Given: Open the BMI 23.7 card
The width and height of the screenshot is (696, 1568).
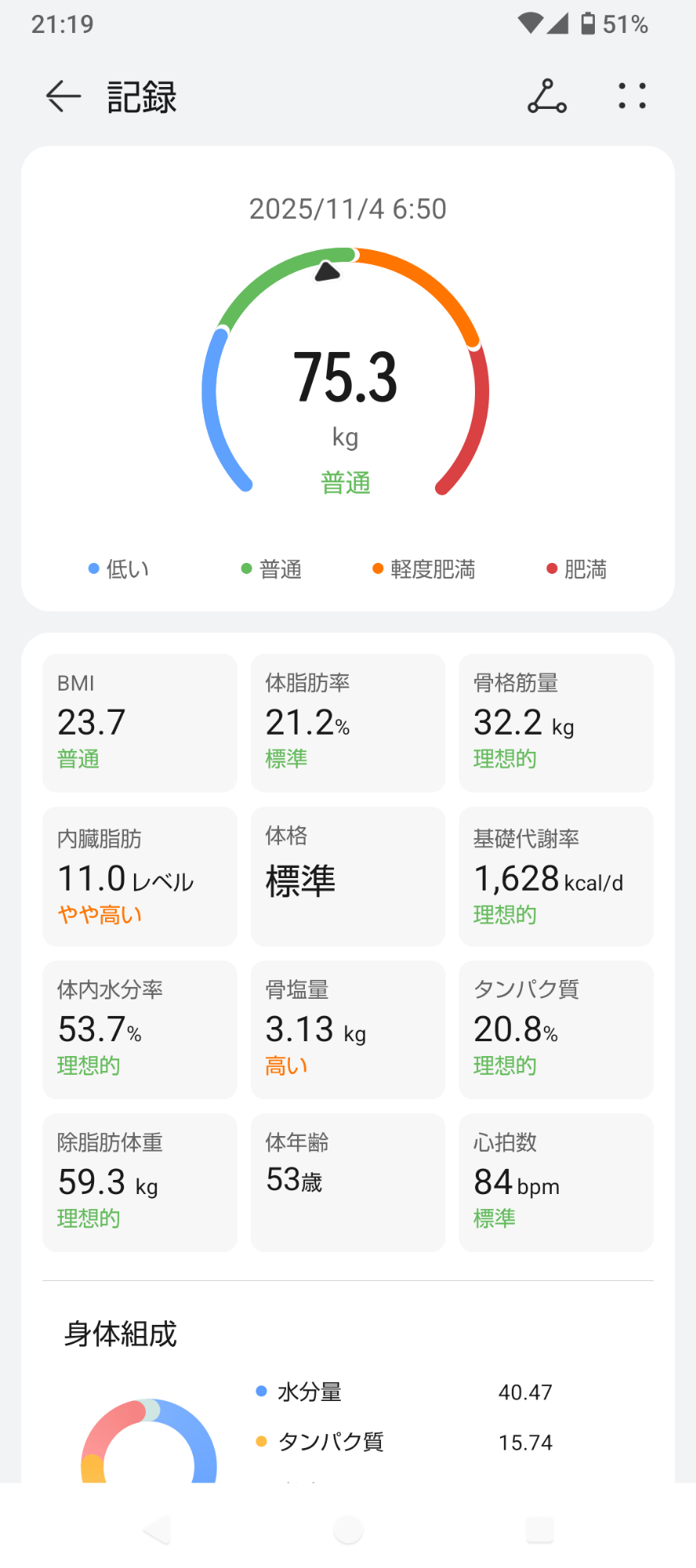Looking at the screenshot, I should tap(140, 723).
